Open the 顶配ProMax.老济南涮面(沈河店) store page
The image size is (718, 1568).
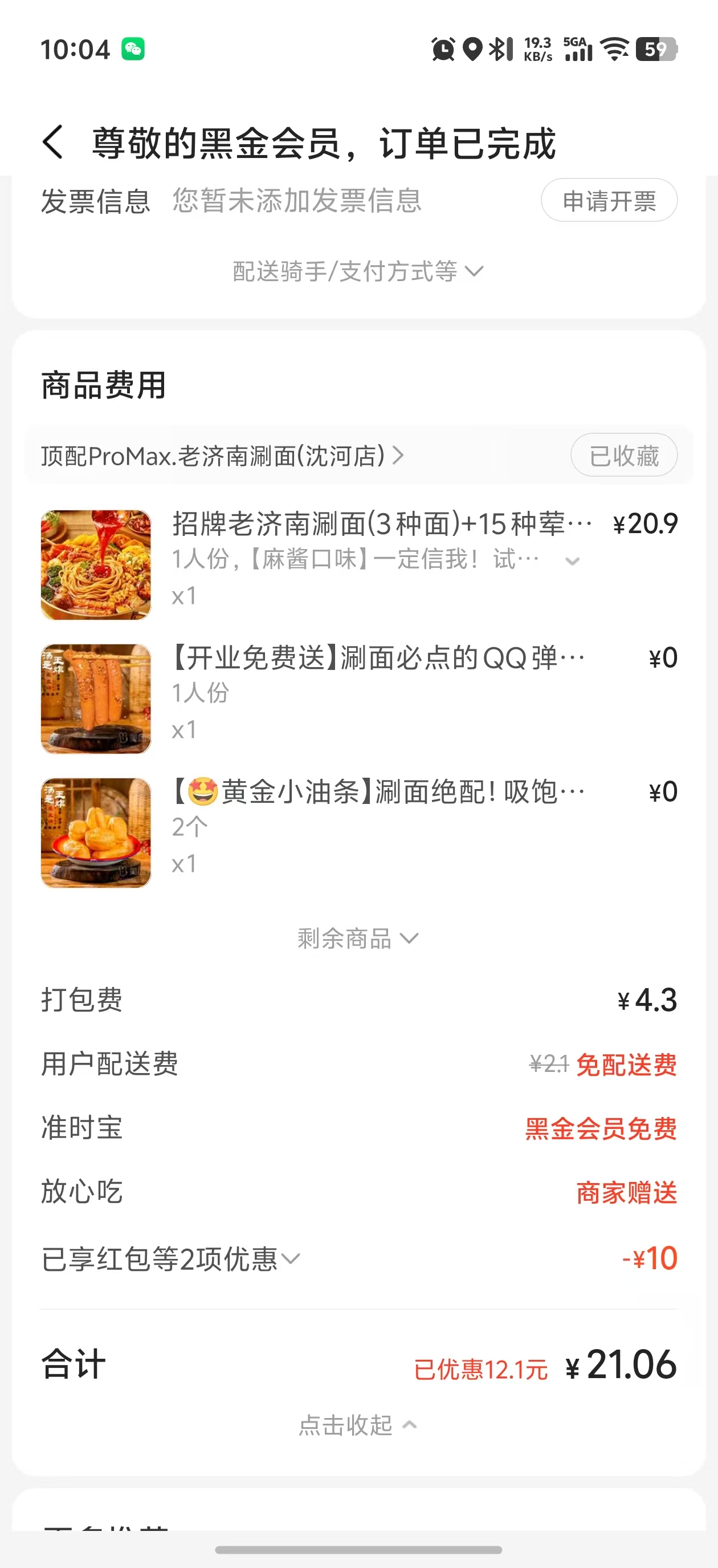(x=222, y=456)
